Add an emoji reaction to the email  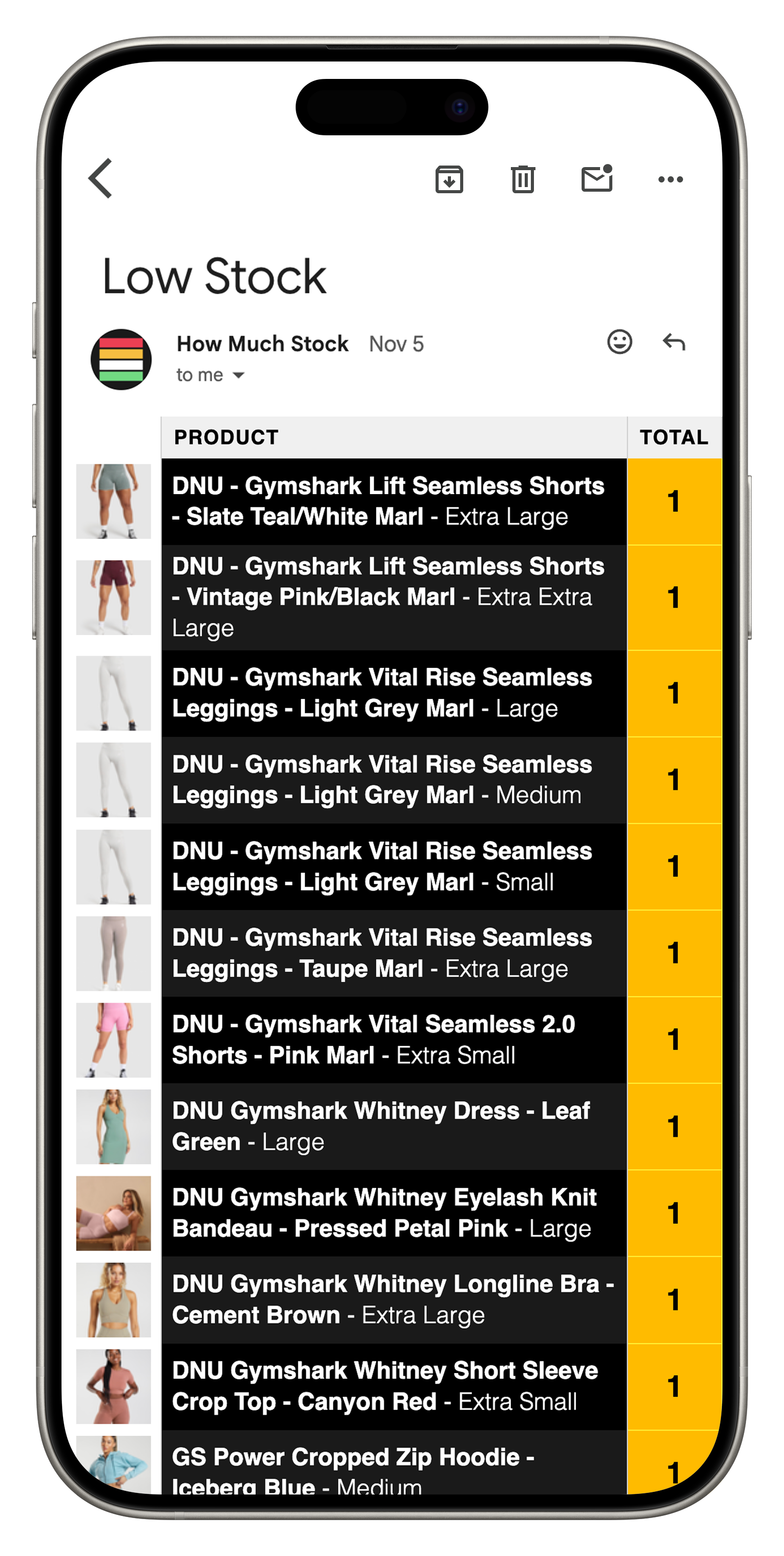619,342
